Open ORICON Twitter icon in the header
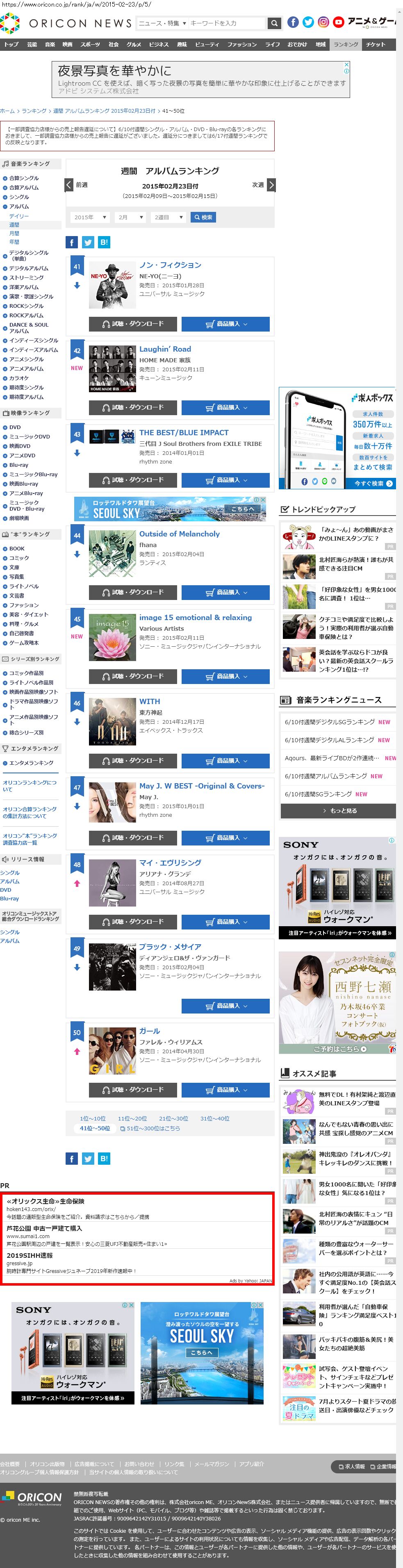Image resolution: width=403 pixels, height=1568 pixels. click(308, 23)
